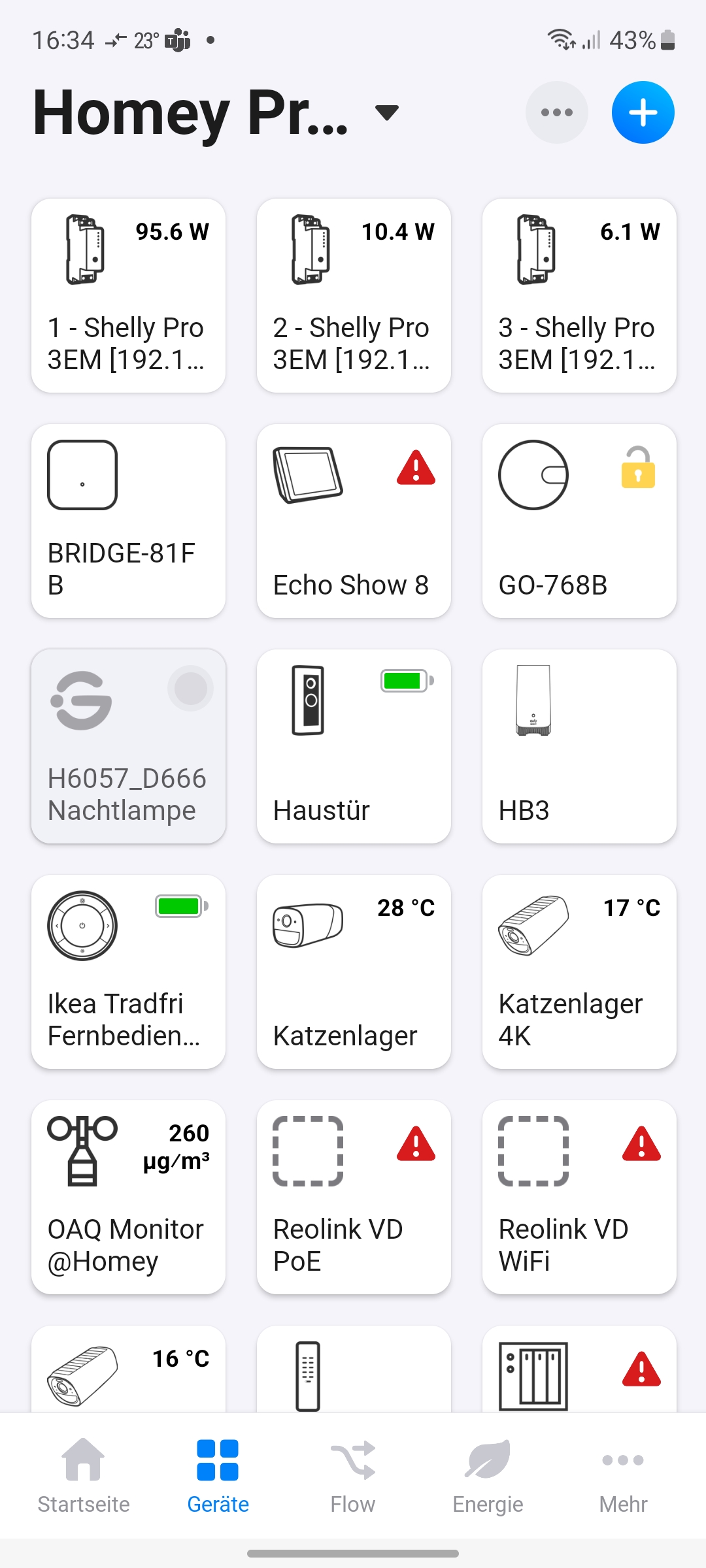Viewport: 706px width, 1568px height.
Task: Open the Ikea Tradfri Fernbedienung tile
Action: [129, 972]
